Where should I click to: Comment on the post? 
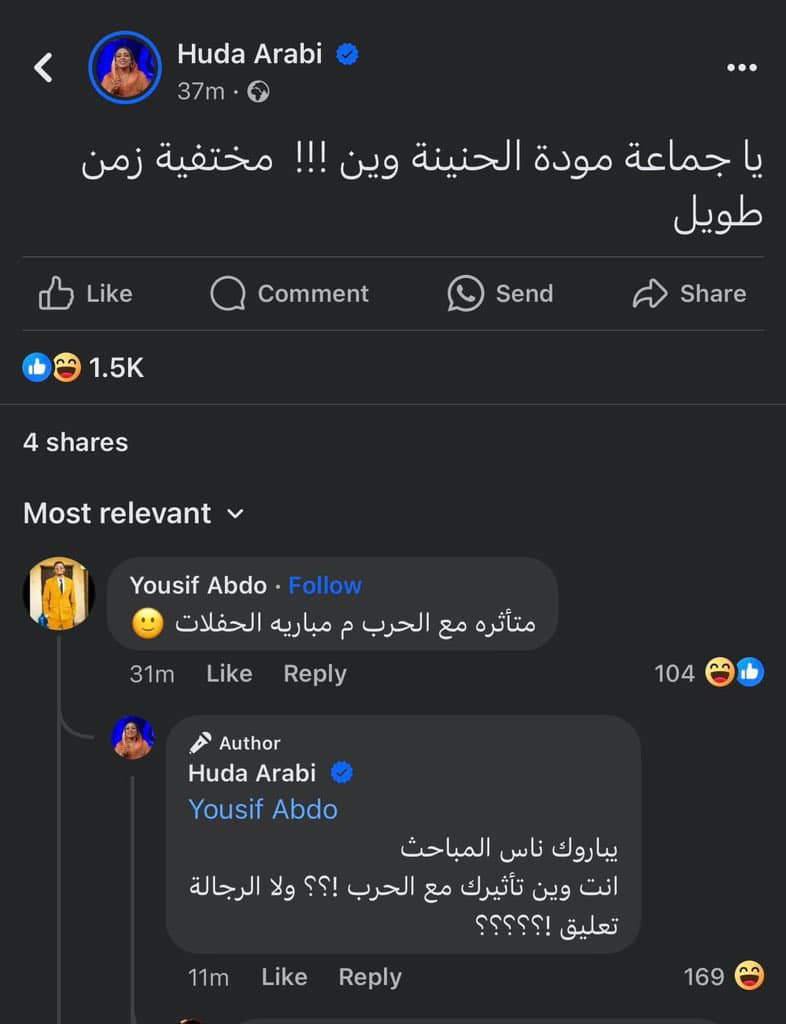point(290,293)
